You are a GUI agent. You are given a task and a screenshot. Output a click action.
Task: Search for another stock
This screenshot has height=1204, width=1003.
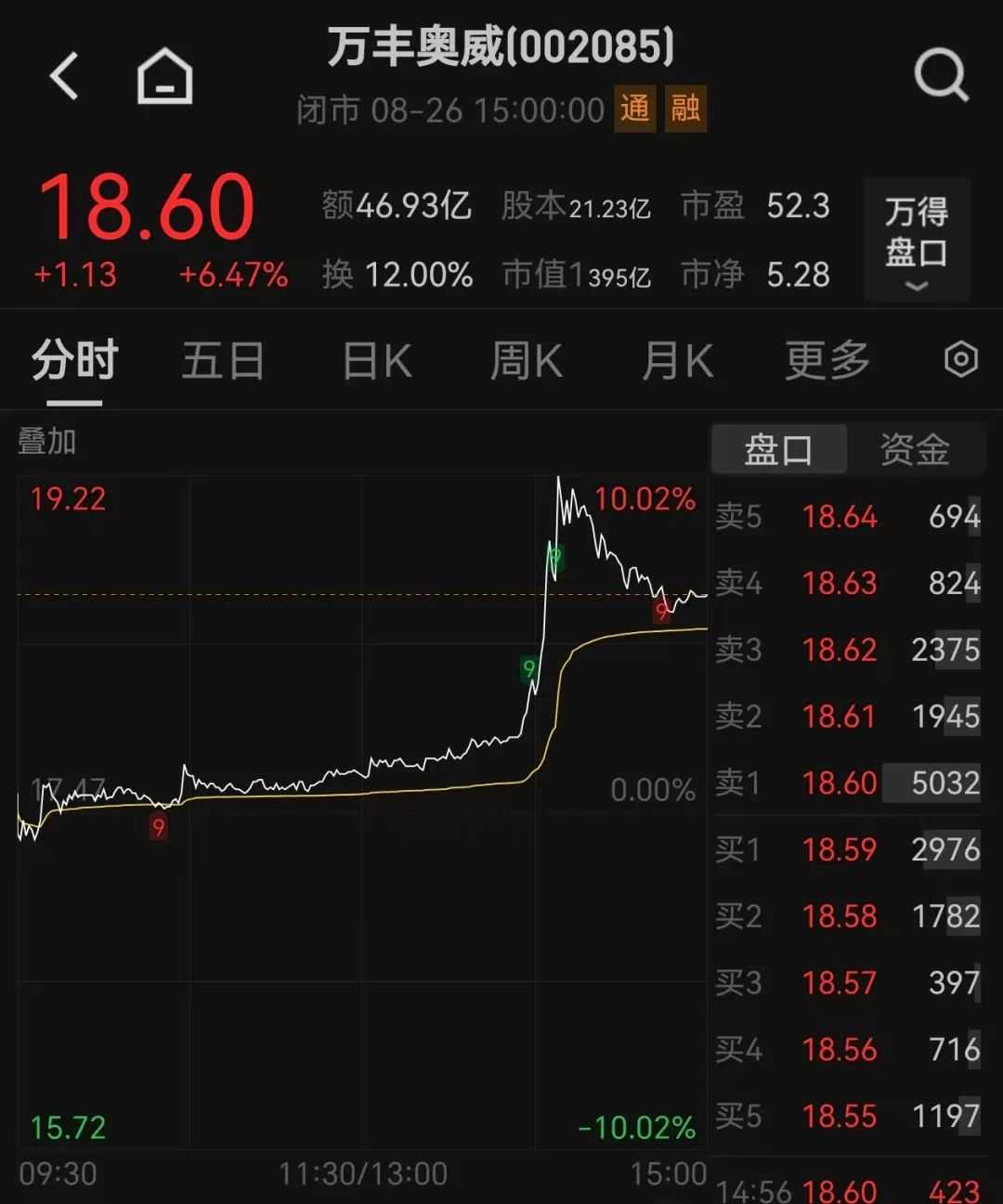pyautogui.click(x=940, y=74)
